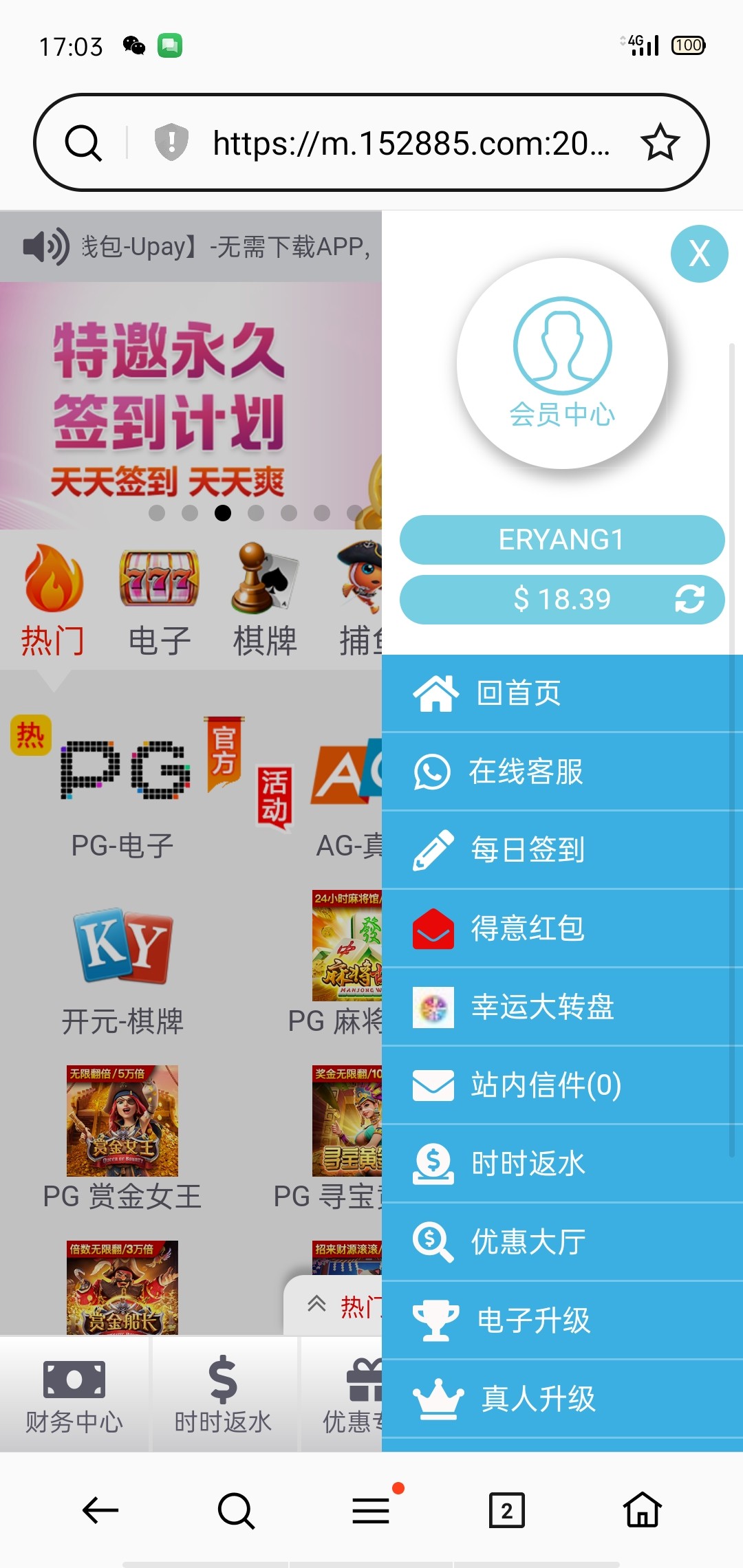Tap the browser URL address field
Viewport: 743px width, 1568px height.
pyautogui.click(x=411, y=143)
